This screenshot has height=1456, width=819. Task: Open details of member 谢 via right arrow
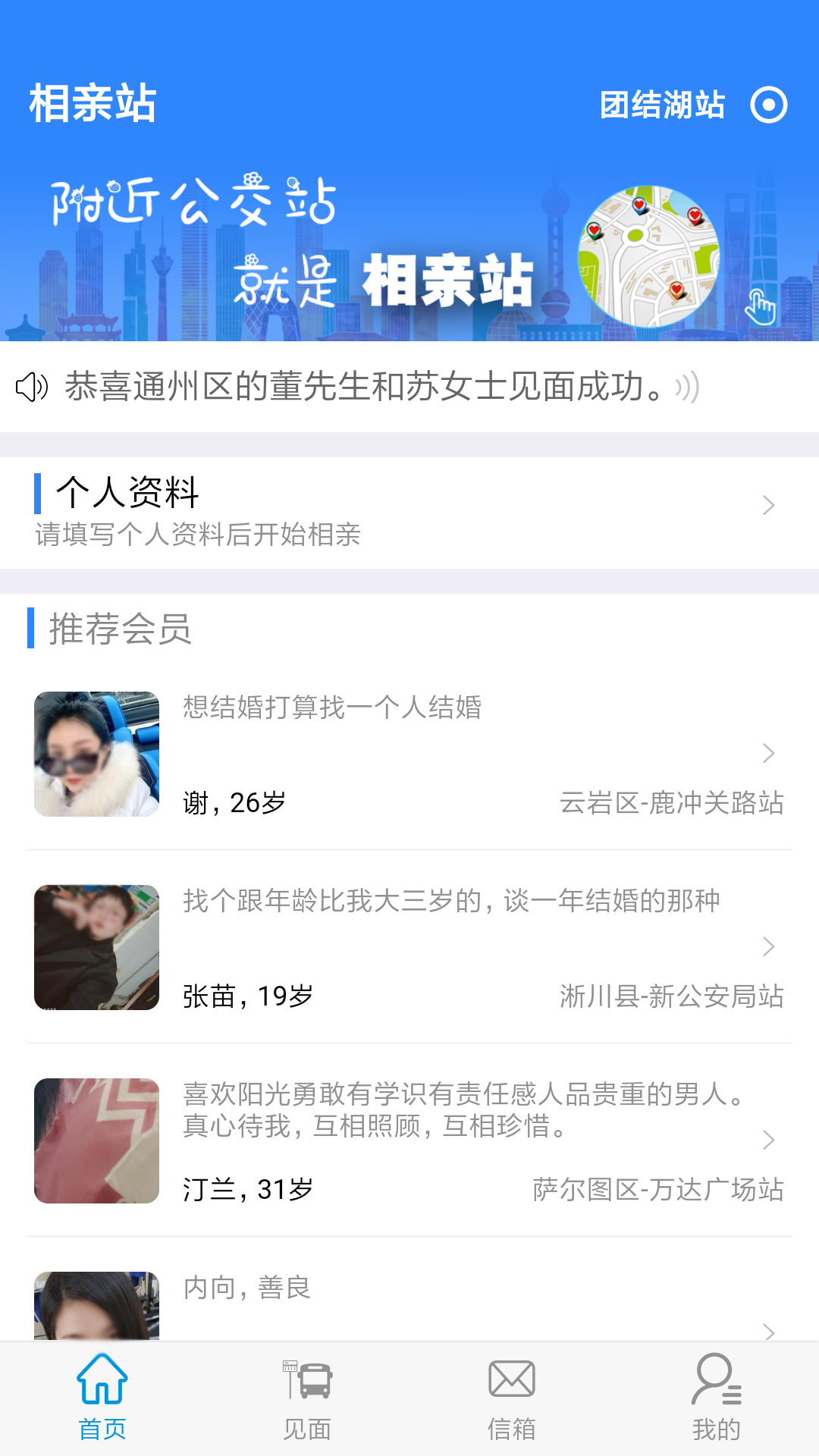[x=769, y=754]
